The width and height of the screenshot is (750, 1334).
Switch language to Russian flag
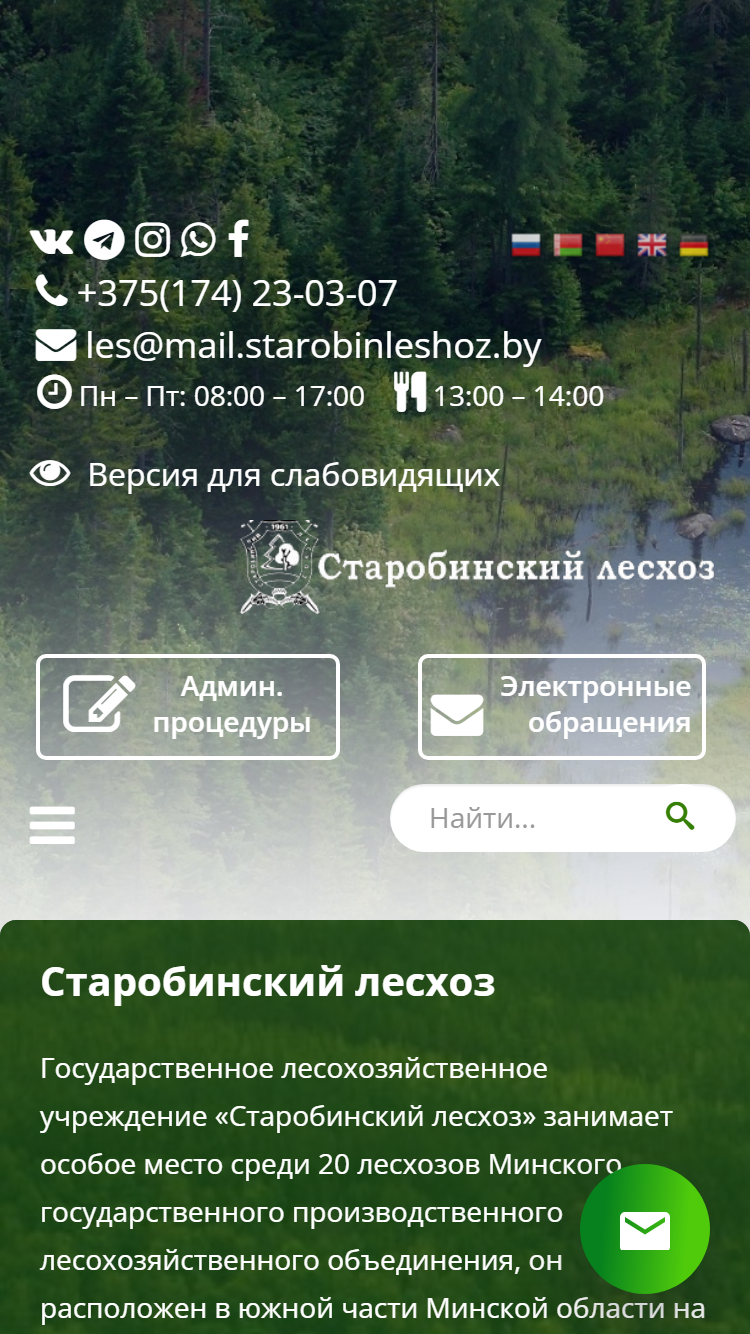(526, 245)
